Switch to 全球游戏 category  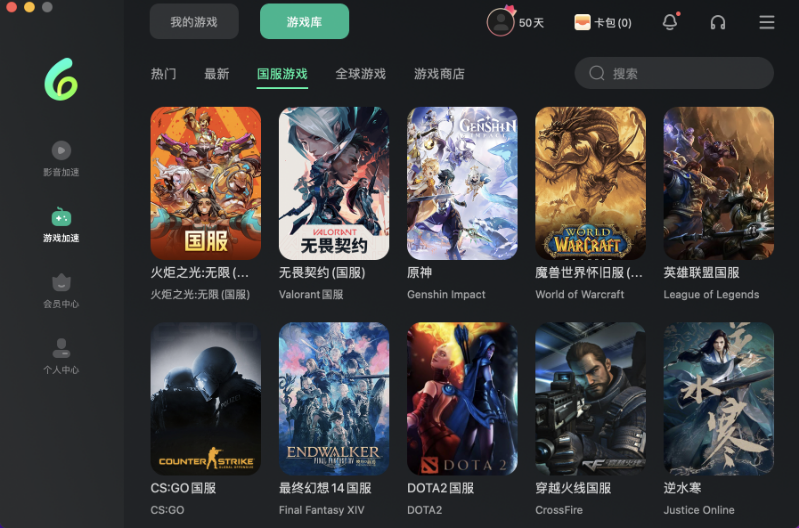point(360,74)
